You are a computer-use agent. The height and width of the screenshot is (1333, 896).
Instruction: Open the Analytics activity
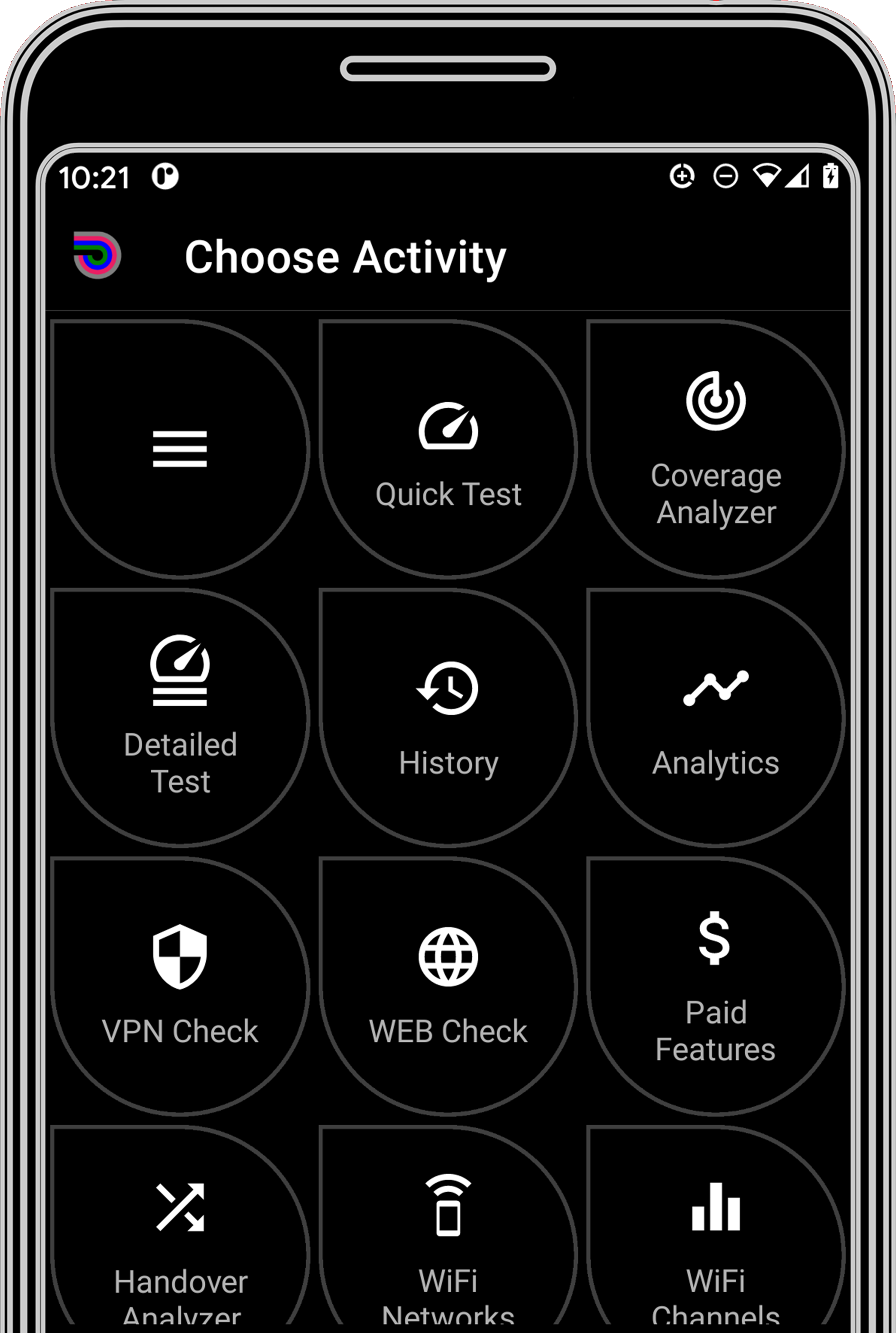tap(715, 717)
